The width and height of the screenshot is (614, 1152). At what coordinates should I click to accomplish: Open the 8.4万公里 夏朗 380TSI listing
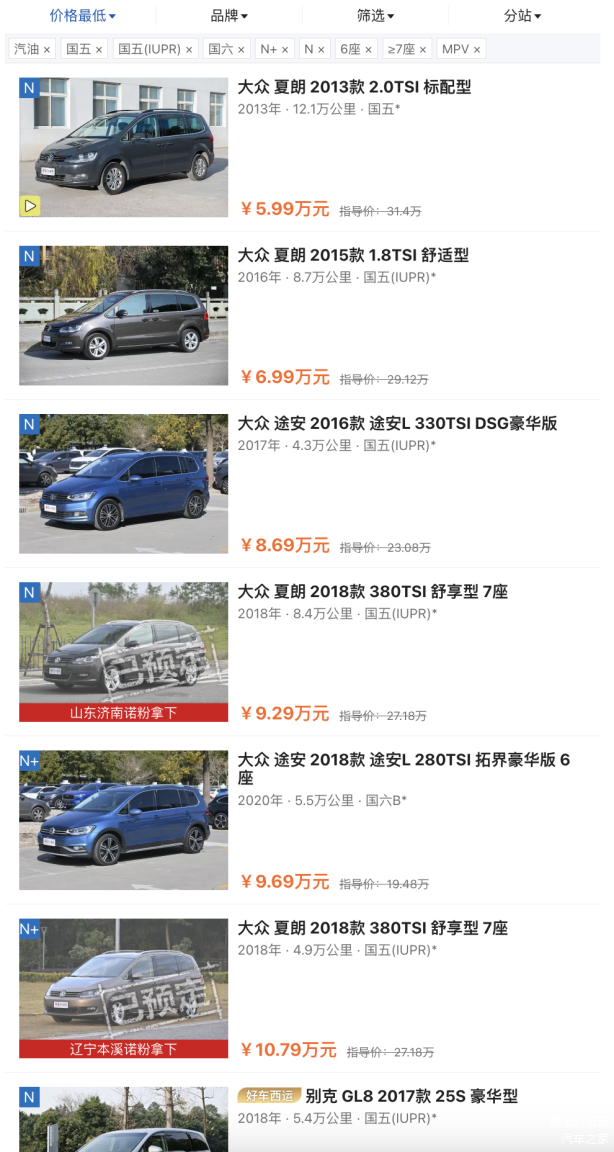[x=372, y=592]
